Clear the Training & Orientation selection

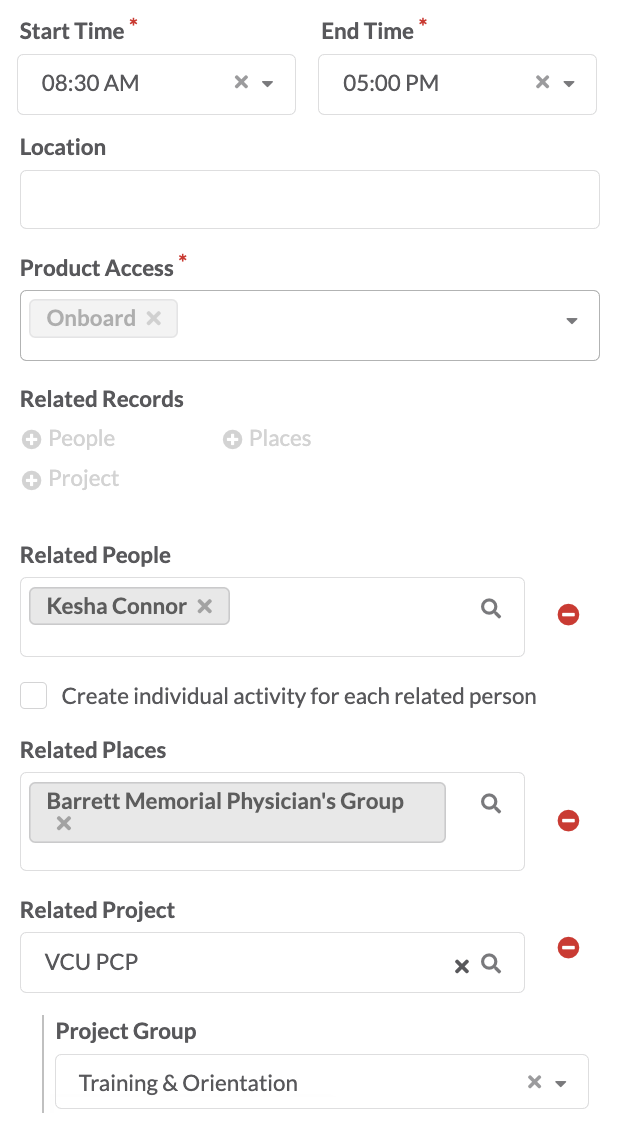(x=534, y=1082)
